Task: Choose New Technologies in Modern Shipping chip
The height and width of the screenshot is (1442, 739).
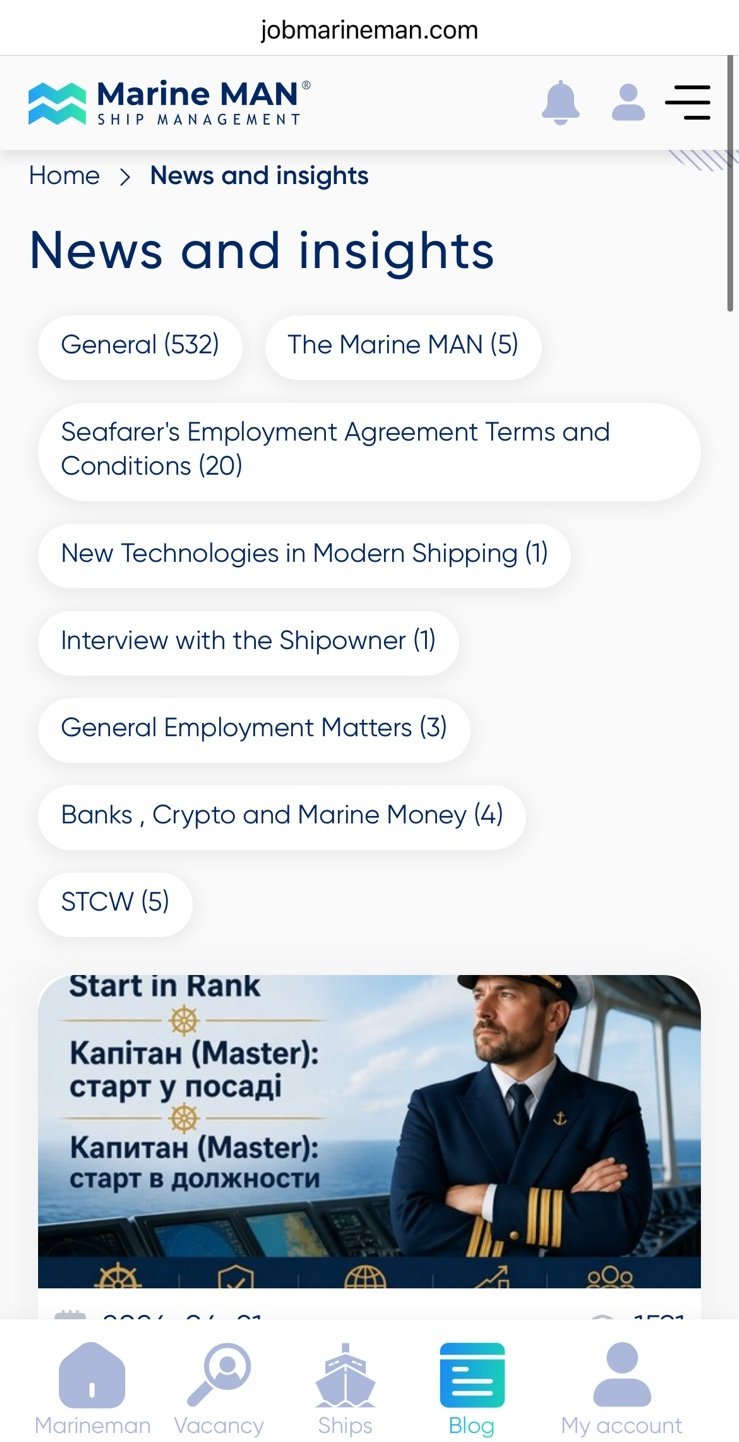Action: coord(304,554)
